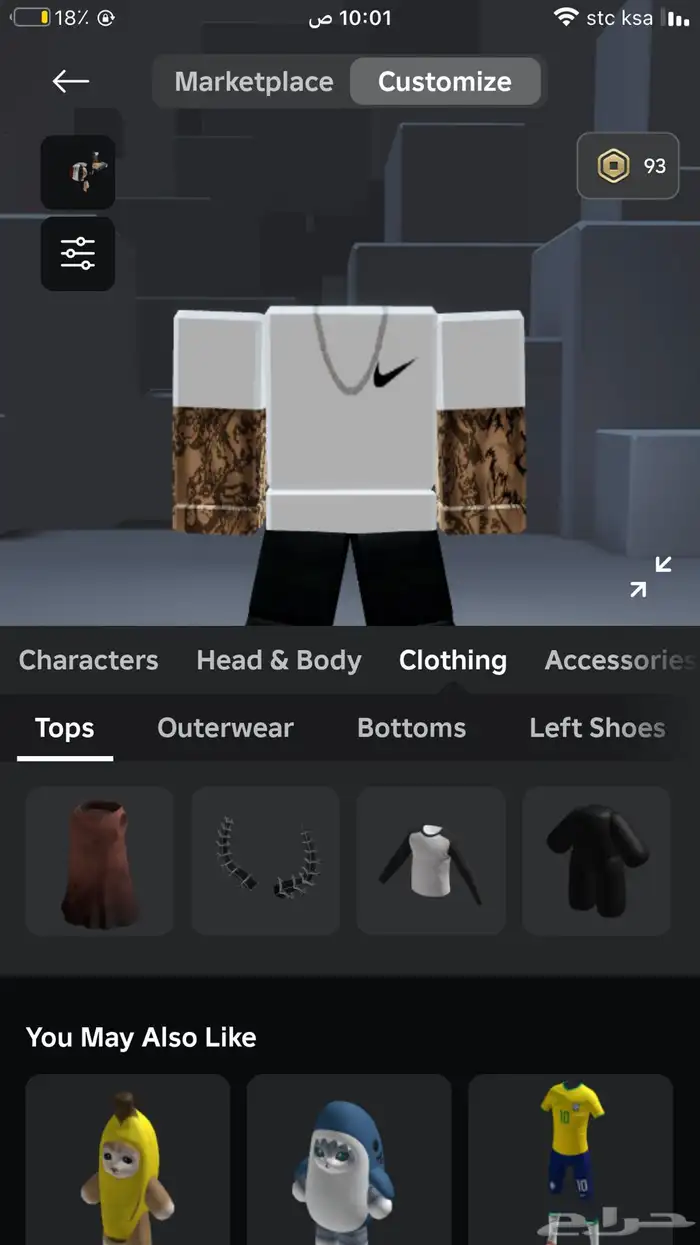
Task: View the Bottoms subcategory
Action: click(x=411, y=728)
